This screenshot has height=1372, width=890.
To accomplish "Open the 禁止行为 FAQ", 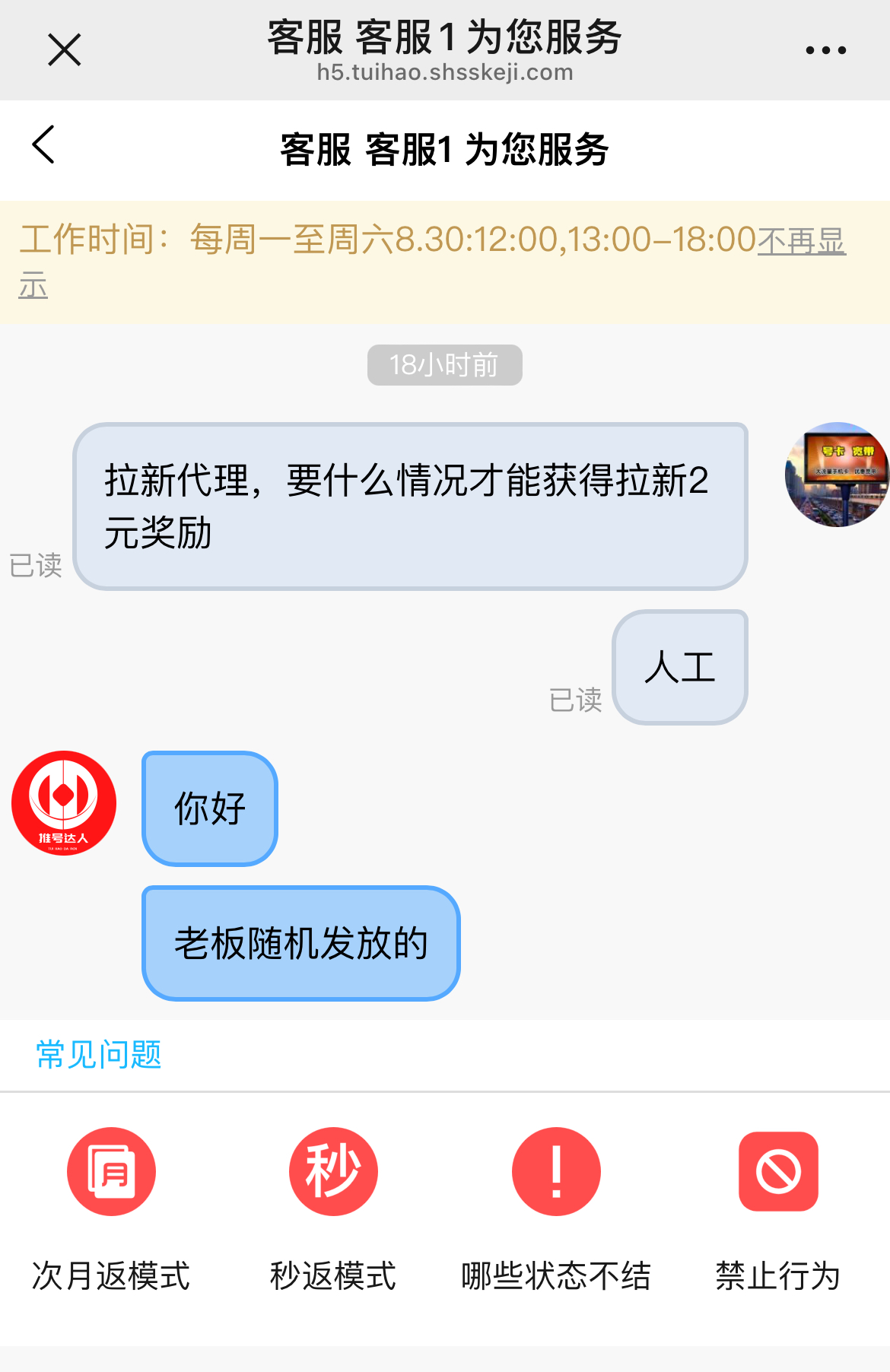I will 778,1208.
